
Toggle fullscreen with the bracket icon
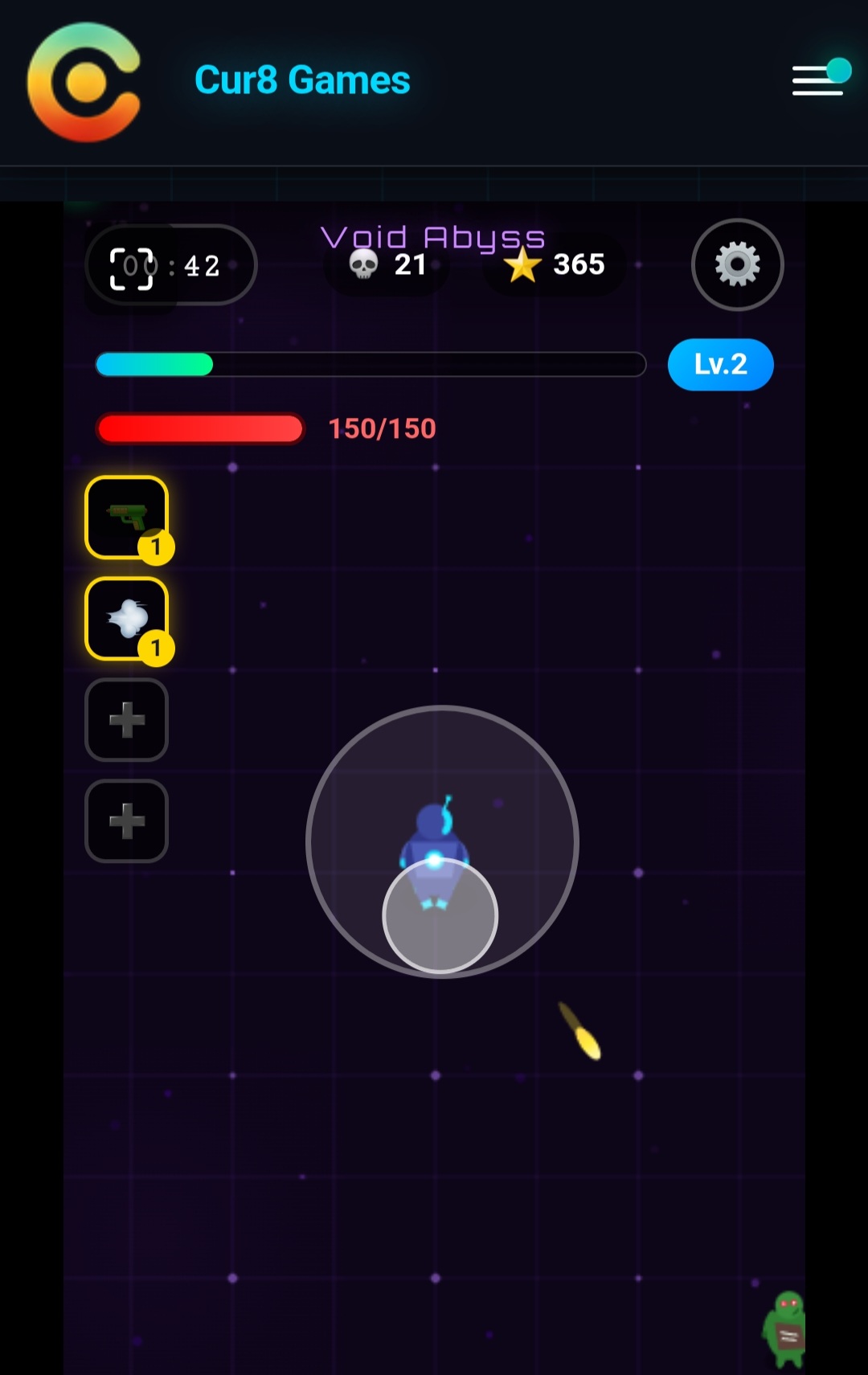pos(132,268)
